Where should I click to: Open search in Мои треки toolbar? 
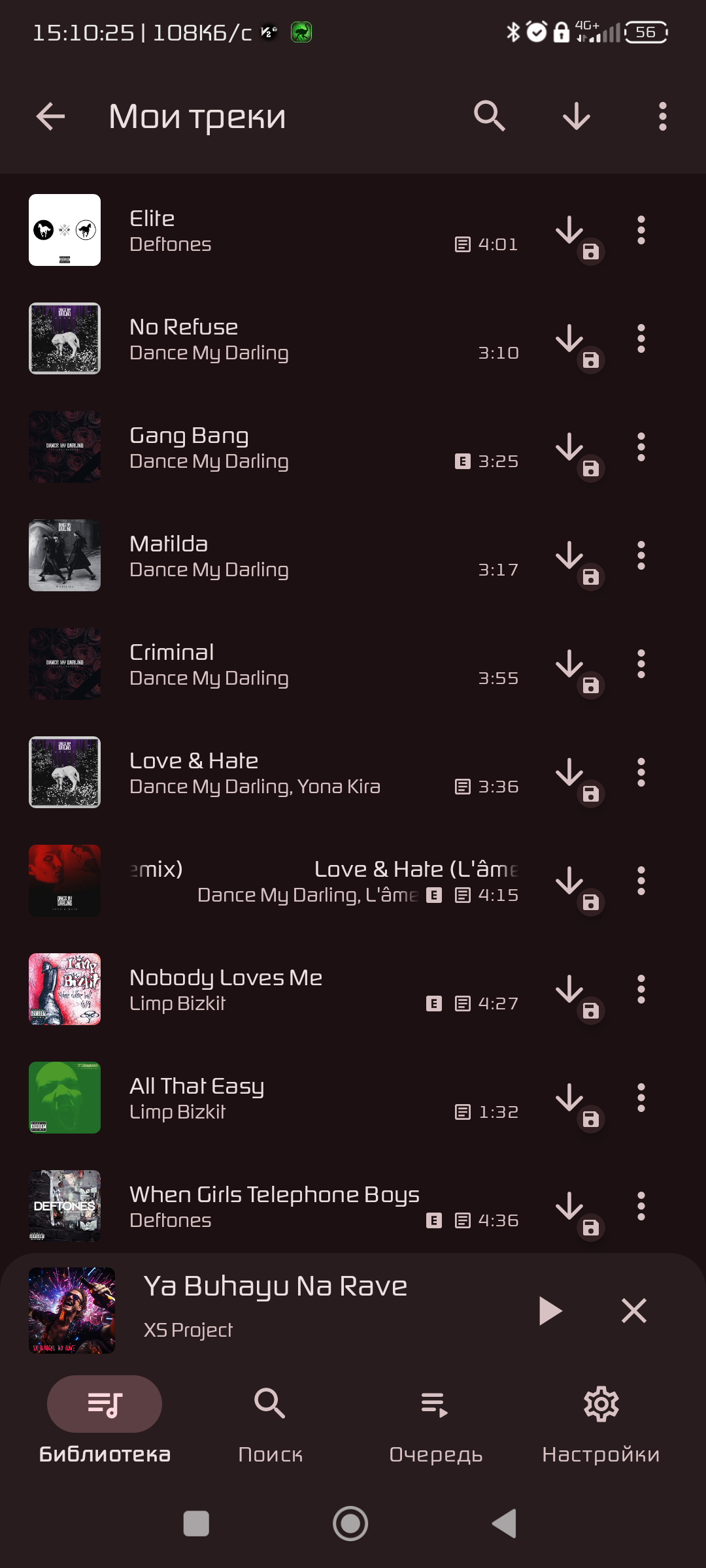tap(489, 117)
